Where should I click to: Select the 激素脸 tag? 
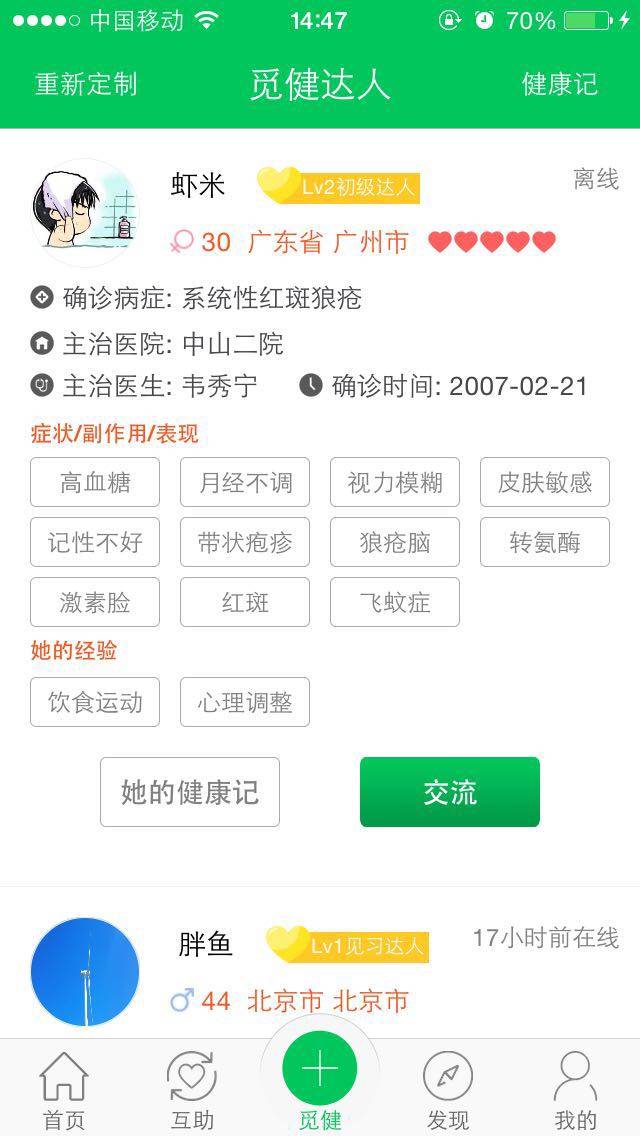(x=95, y=603)
